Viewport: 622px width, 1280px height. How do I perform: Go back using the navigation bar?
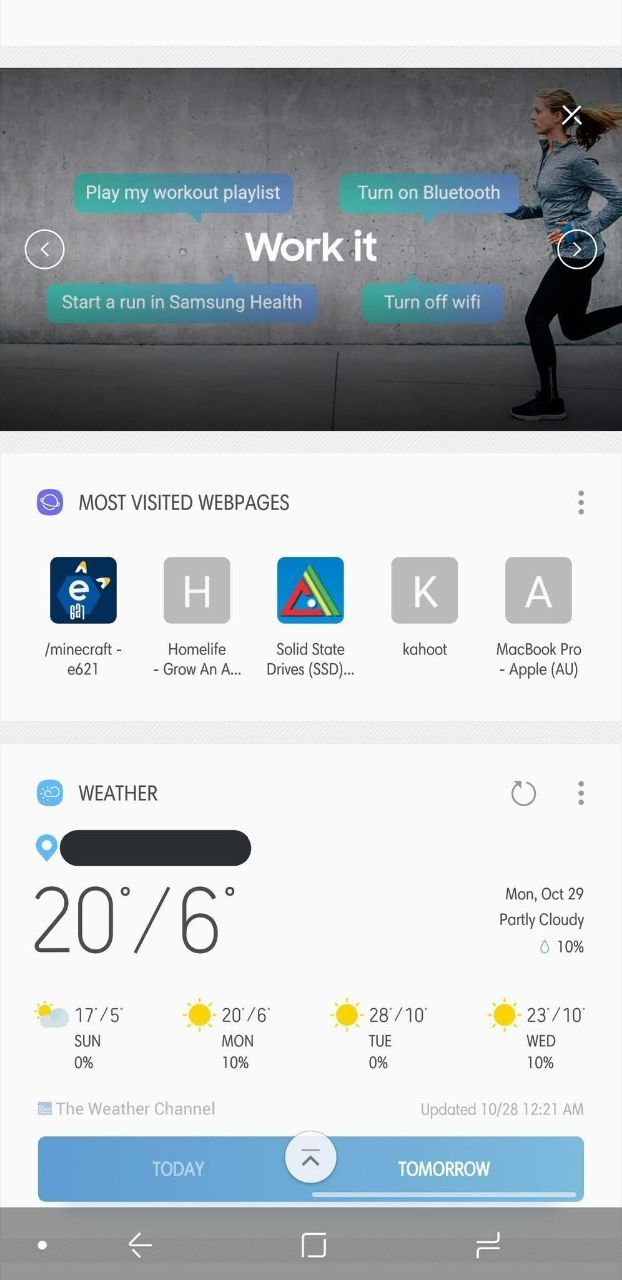[140, 1245]
